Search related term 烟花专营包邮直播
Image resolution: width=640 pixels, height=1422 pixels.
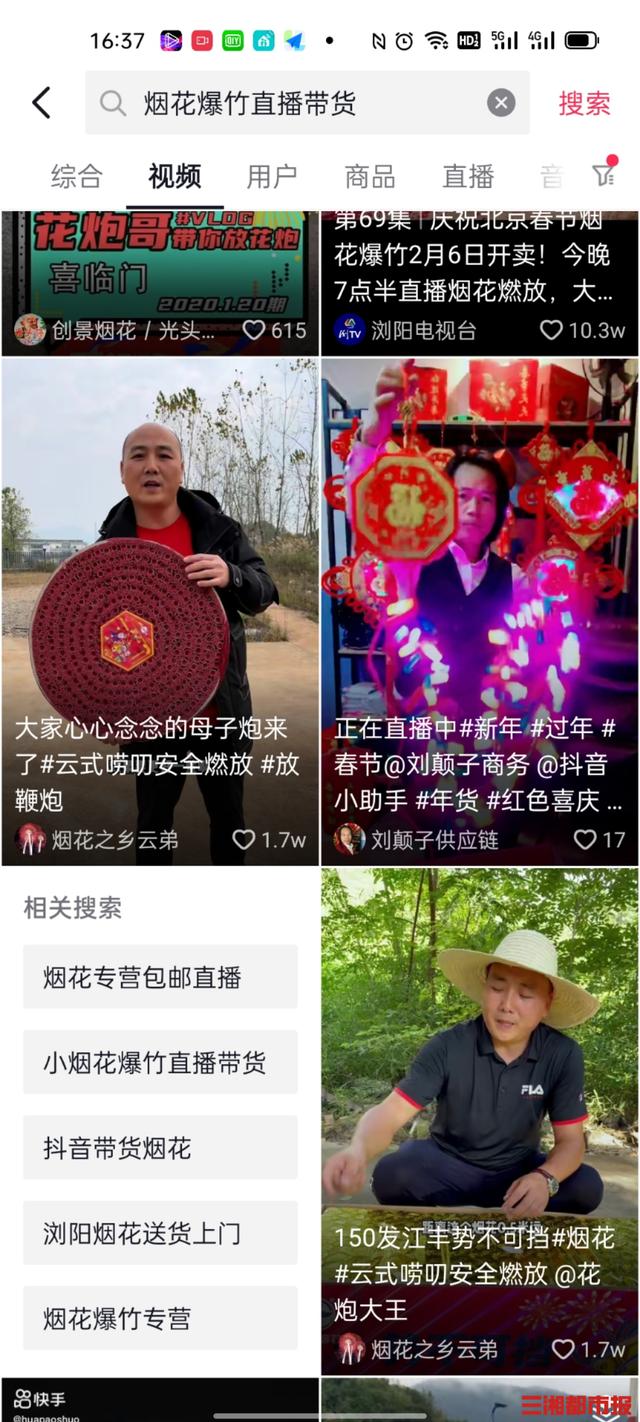click(160, 977)
